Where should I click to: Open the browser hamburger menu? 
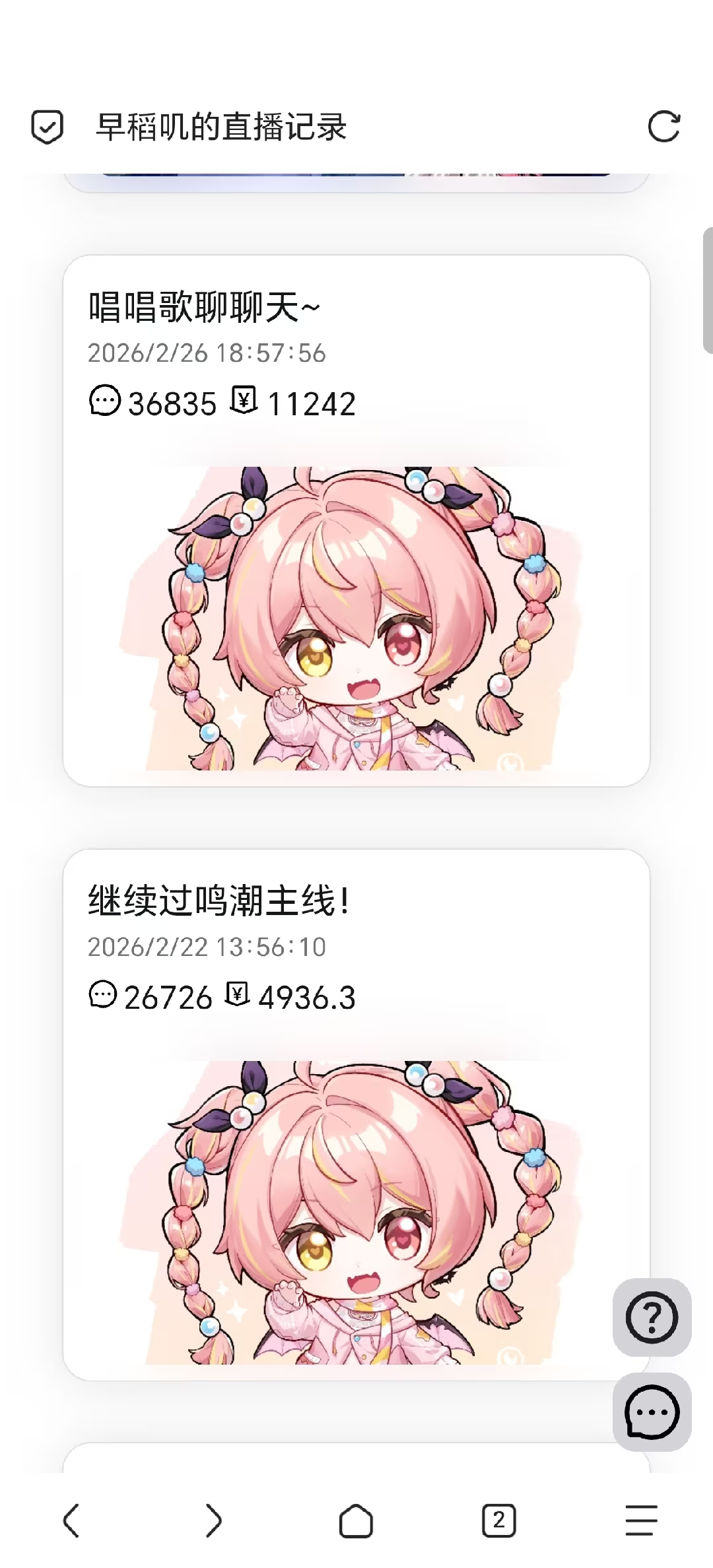coord(642,1520)
